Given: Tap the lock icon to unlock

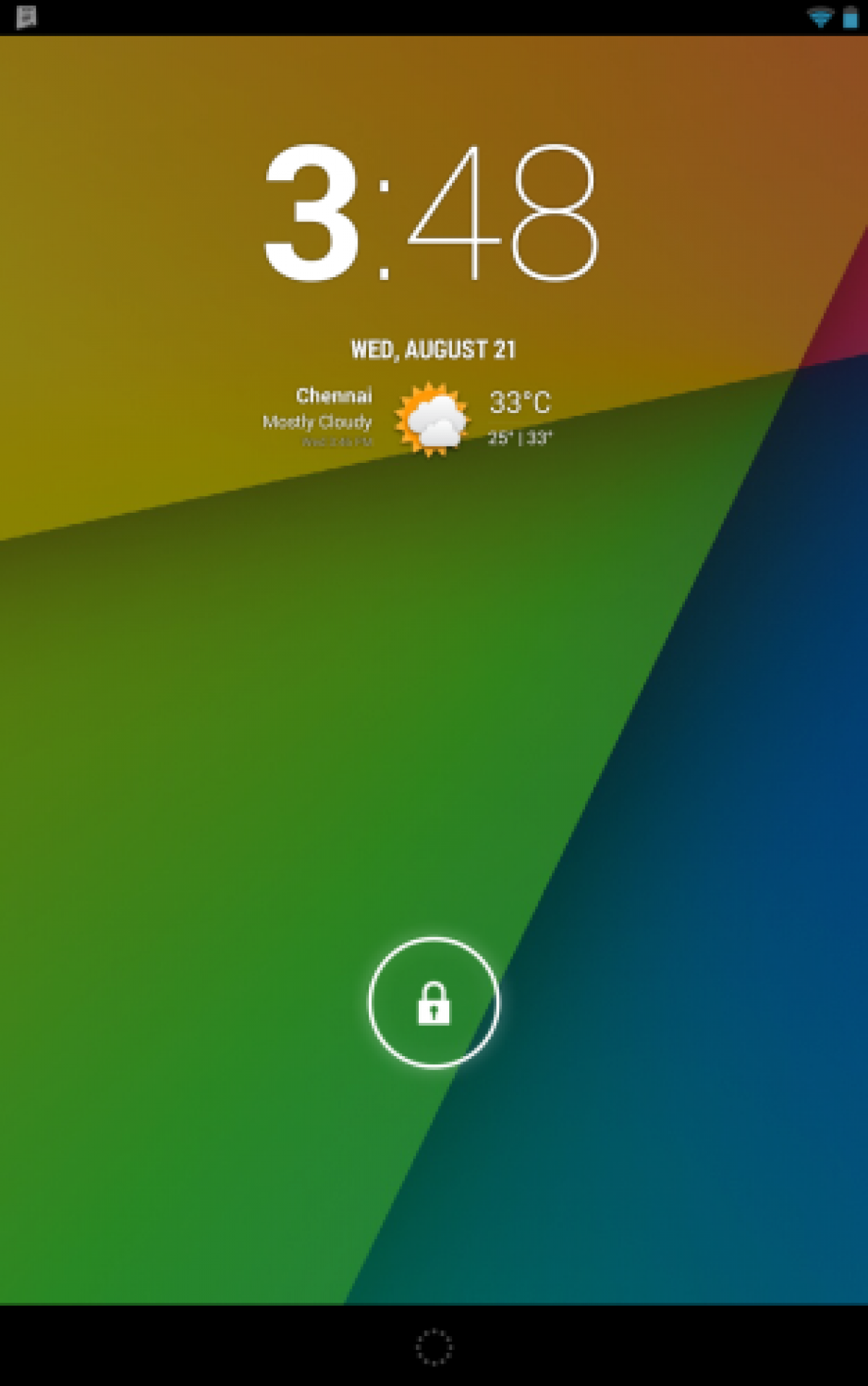Looking at the screenshot, I should click(x=433, y=1003).
